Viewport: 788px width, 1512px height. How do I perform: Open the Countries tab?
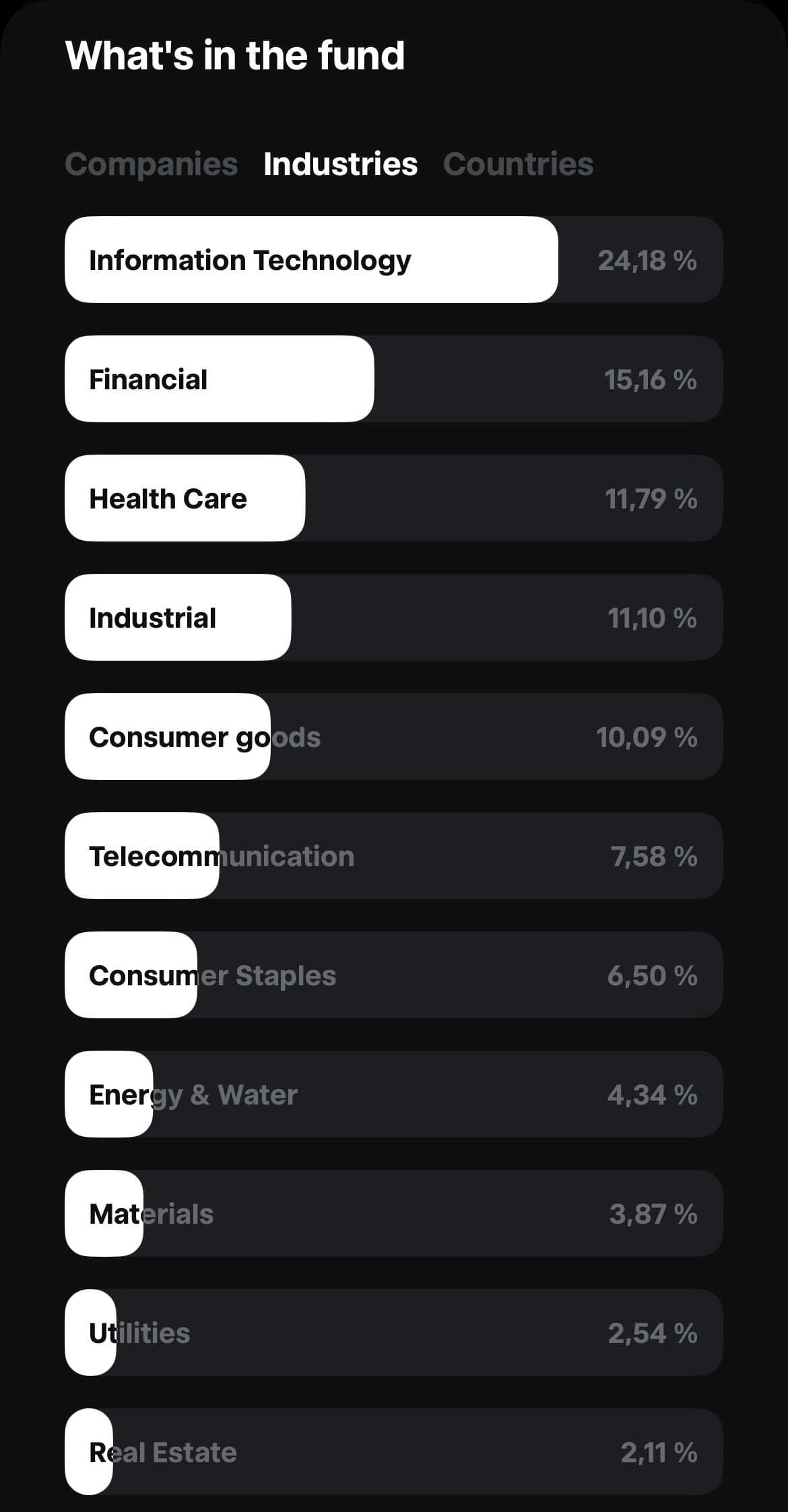pos(518,164)
